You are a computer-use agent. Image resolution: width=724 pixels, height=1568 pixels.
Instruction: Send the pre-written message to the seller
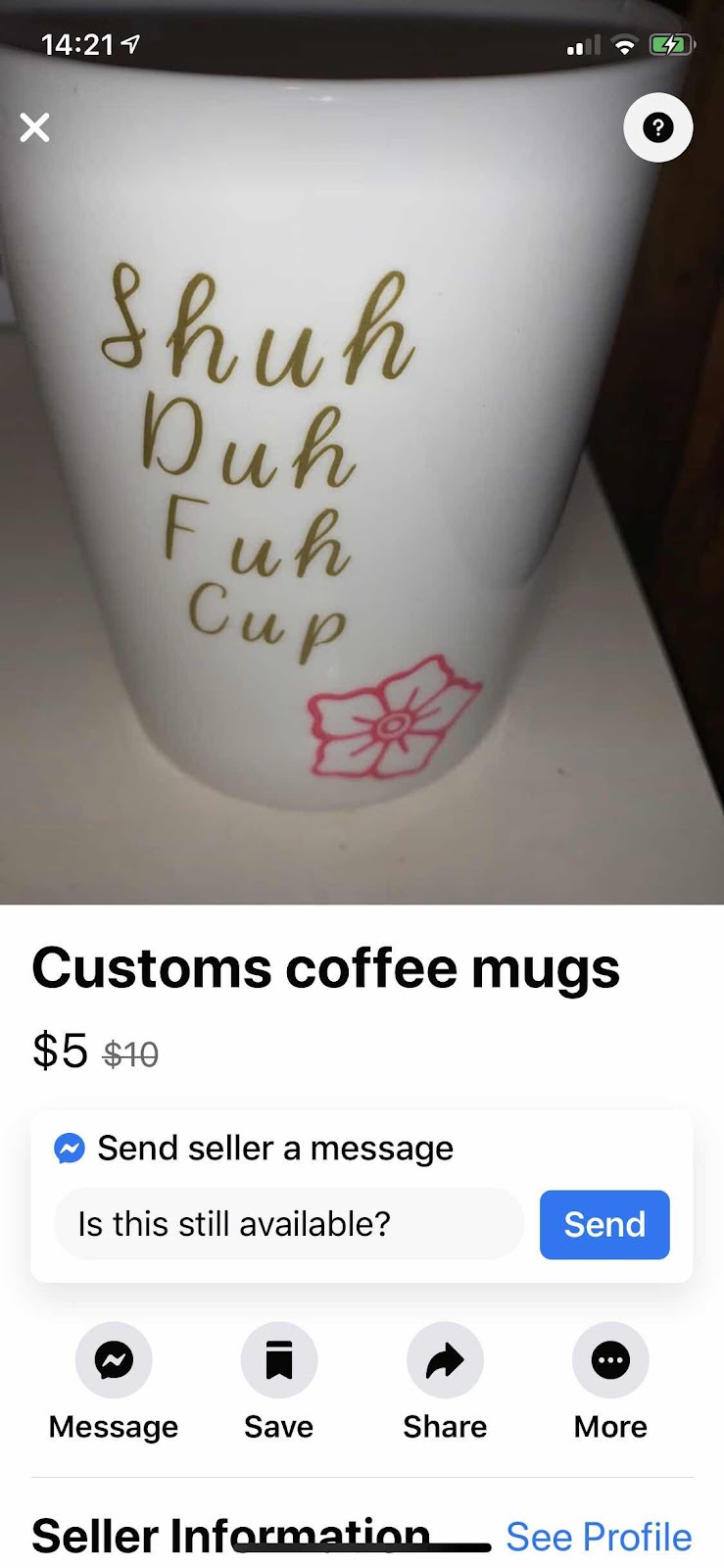point(604,1224)
